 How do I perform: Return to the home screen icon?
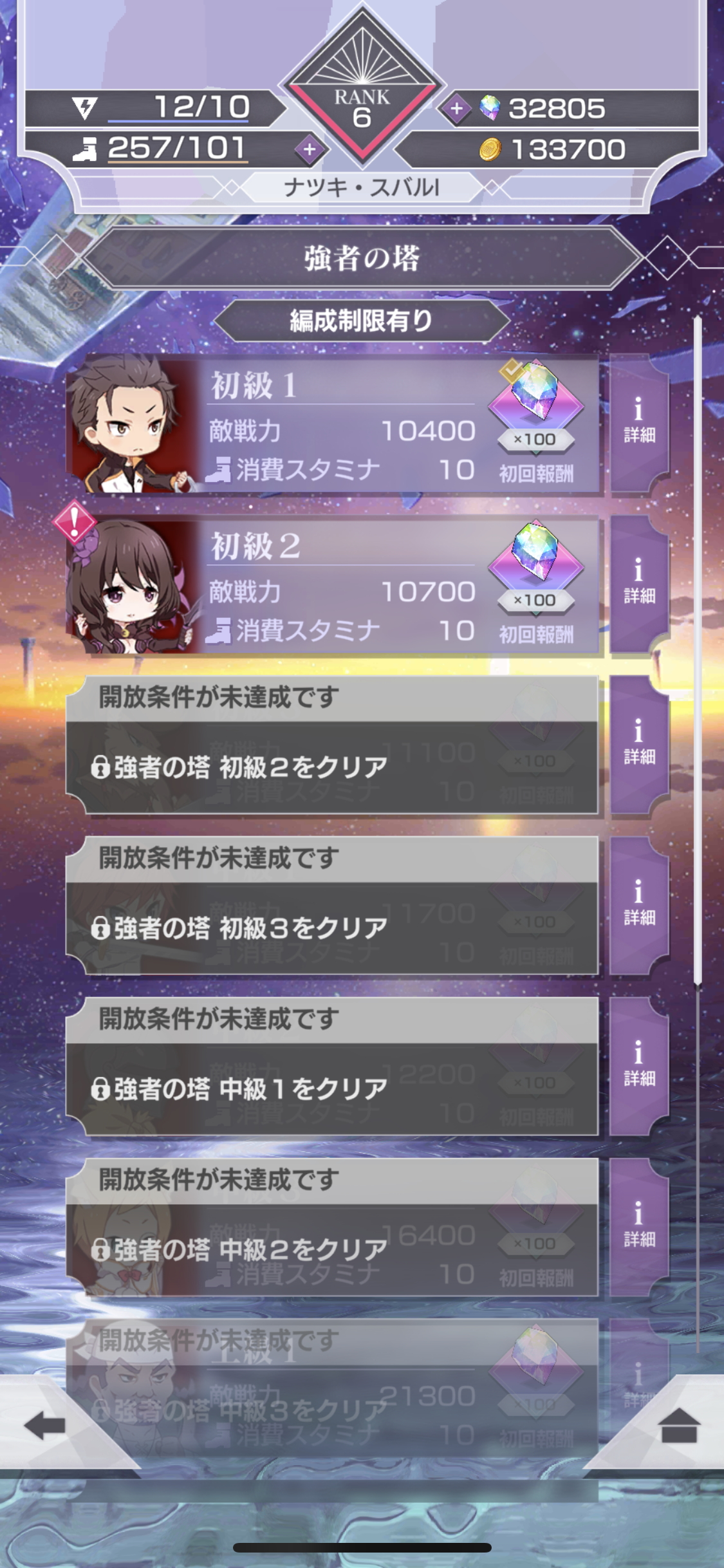pyautogui.click(x=679, y=1426)
